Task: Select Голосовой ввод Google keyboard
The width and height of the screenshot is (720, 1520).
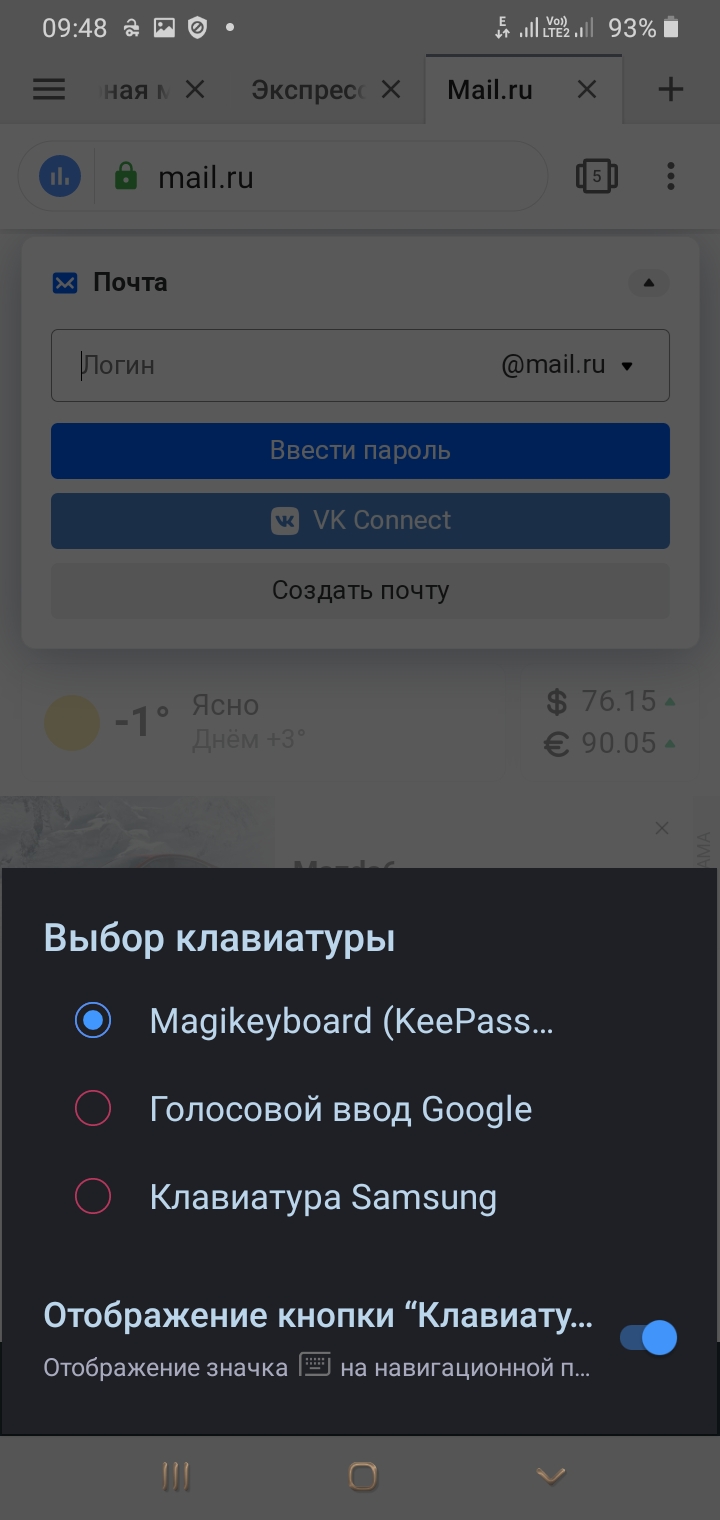Action: point(93,1108)
